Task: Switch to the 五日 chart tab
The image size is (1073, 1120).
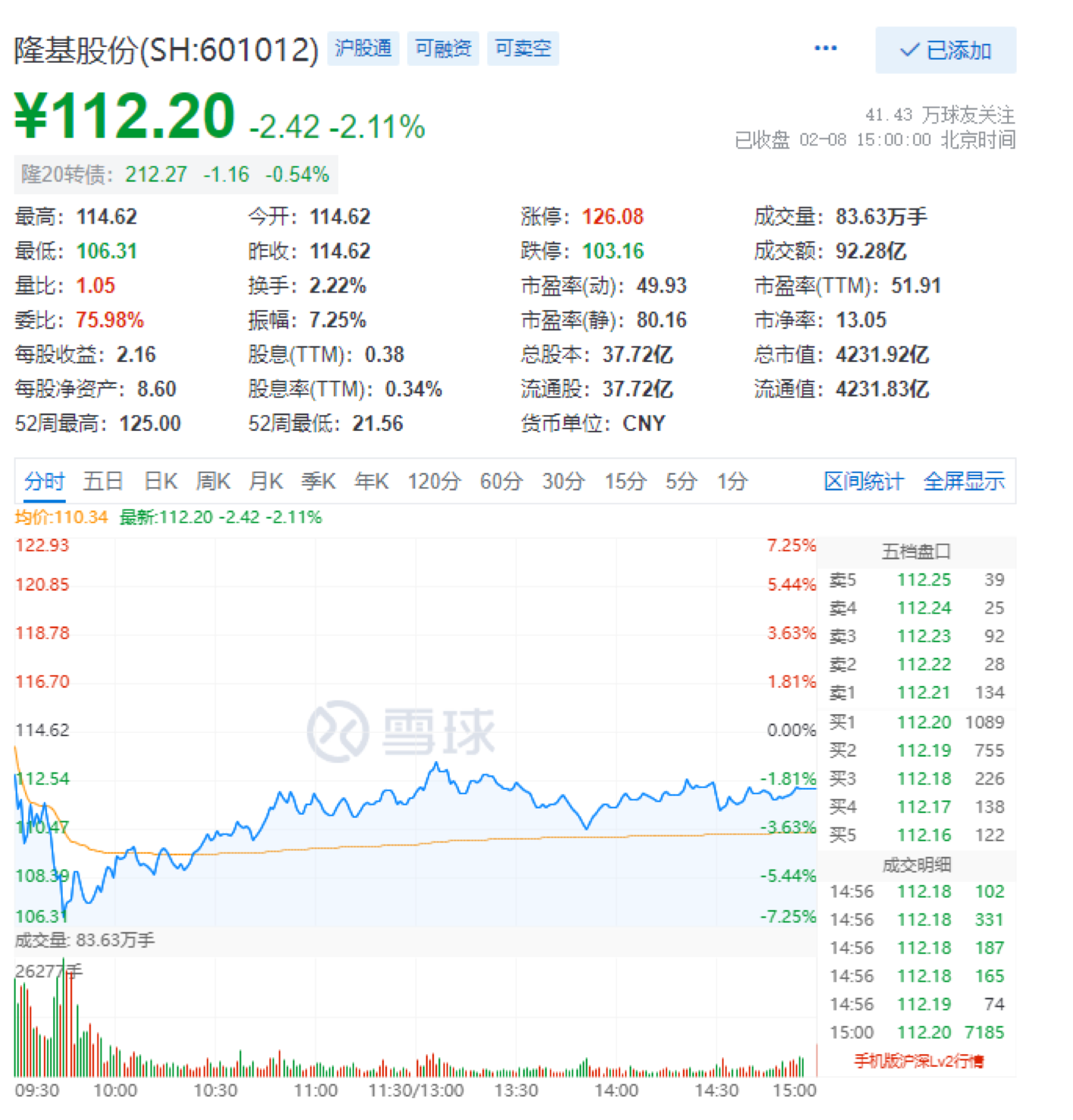Action: (x=103, y=481)
